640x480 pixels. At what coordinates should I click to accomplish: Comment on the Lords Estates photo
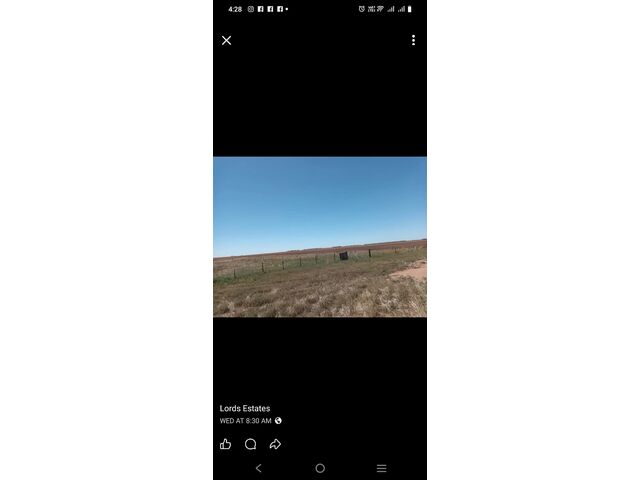[250, 444]
